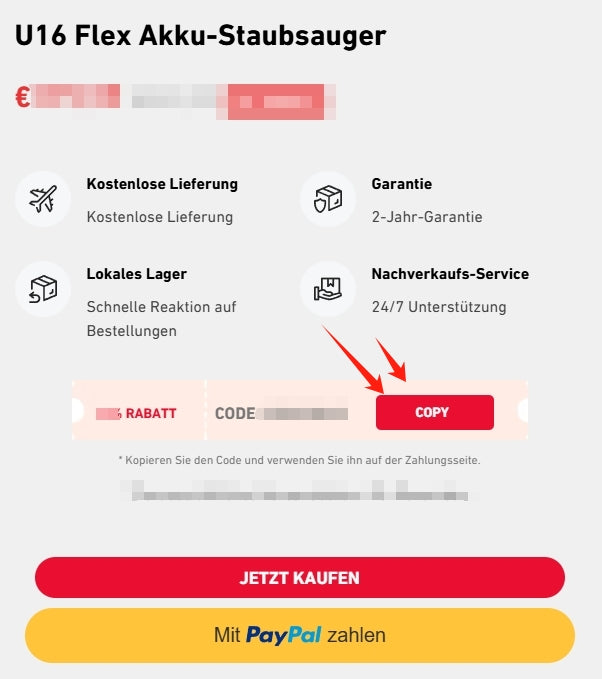
Task: Tap the JETZT KAUFEN button
Action: click(300, 578)
